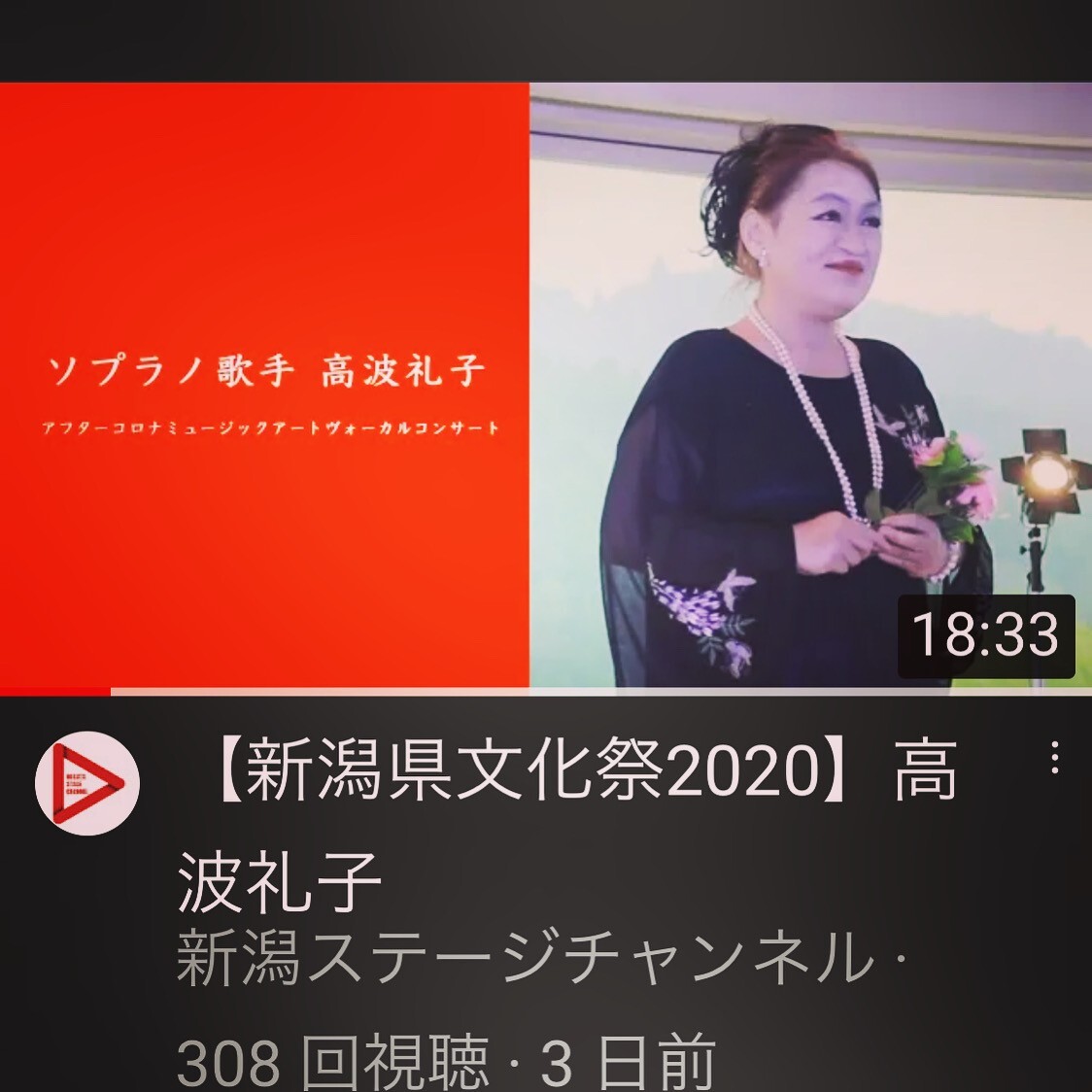The width and height of the screenshot is (1092, 1092).
Task: Open the 高波礼子 video thumbnail
Action: pos(544,387)
